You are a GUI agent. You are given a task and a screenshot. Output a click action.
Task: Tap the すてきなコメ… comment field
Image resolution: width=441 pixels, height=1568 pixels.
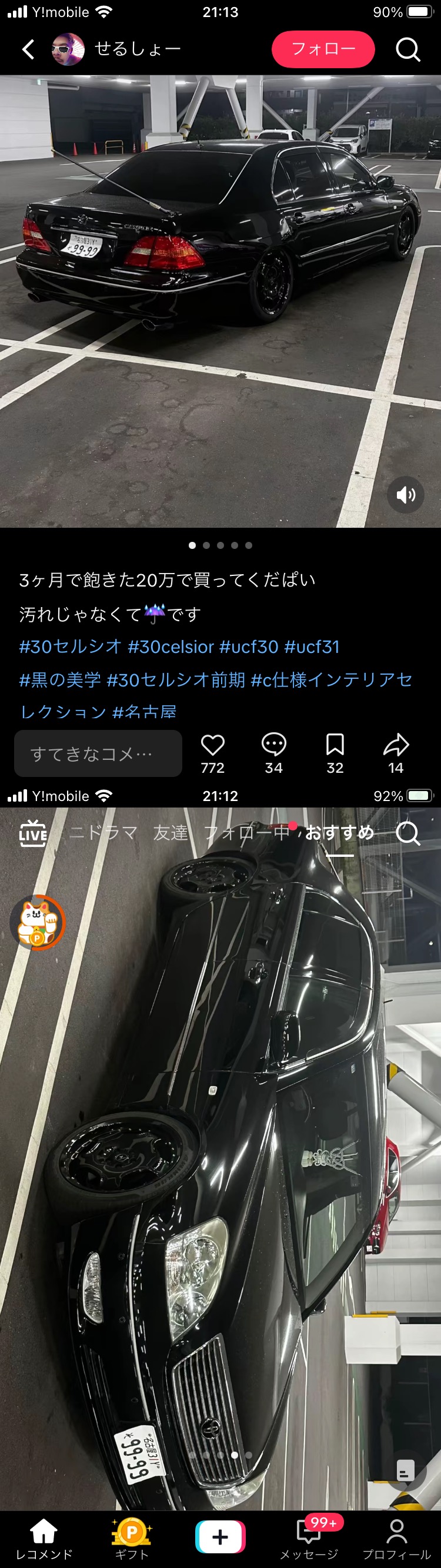(x=98, y=753)
